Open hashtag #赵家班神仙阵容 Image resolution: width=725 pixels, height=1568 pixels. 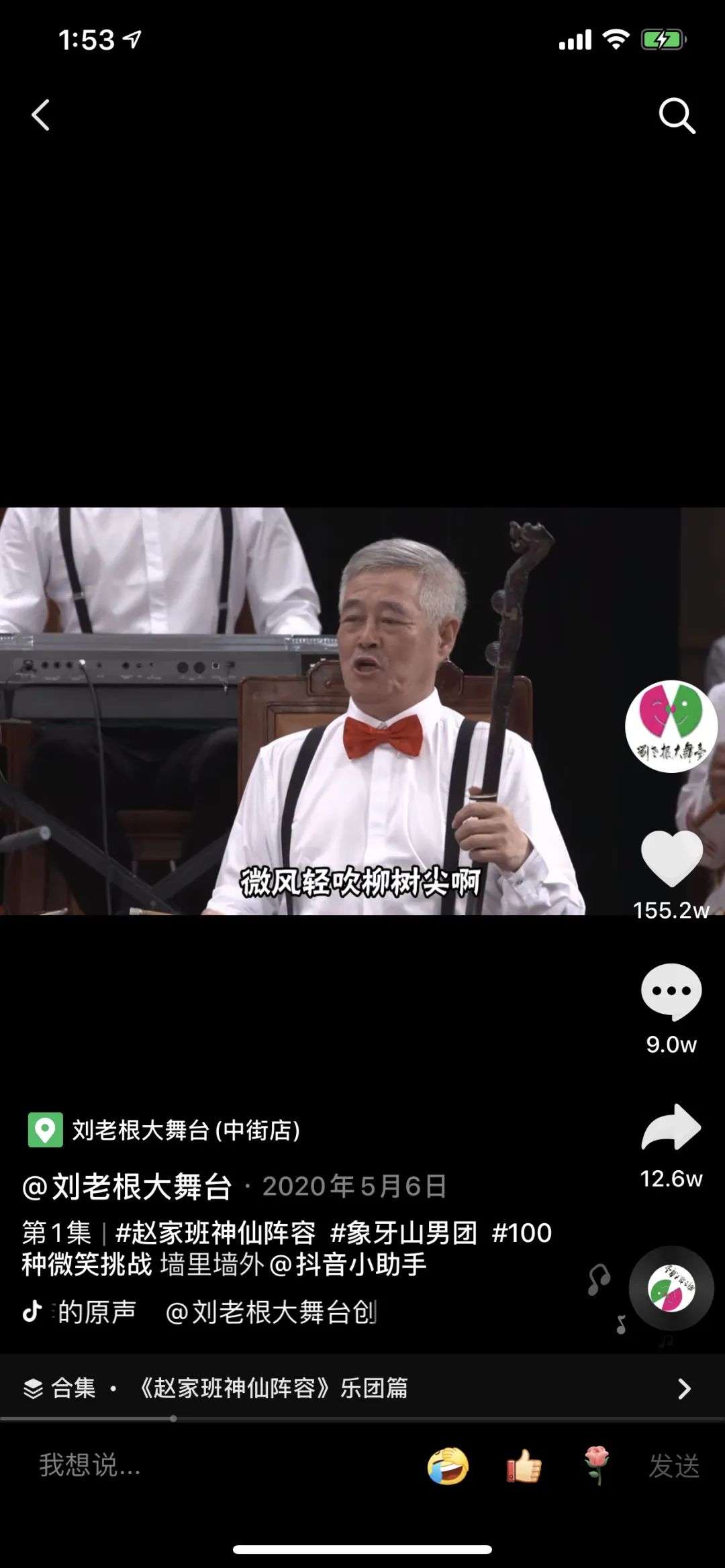(215, 1233)
